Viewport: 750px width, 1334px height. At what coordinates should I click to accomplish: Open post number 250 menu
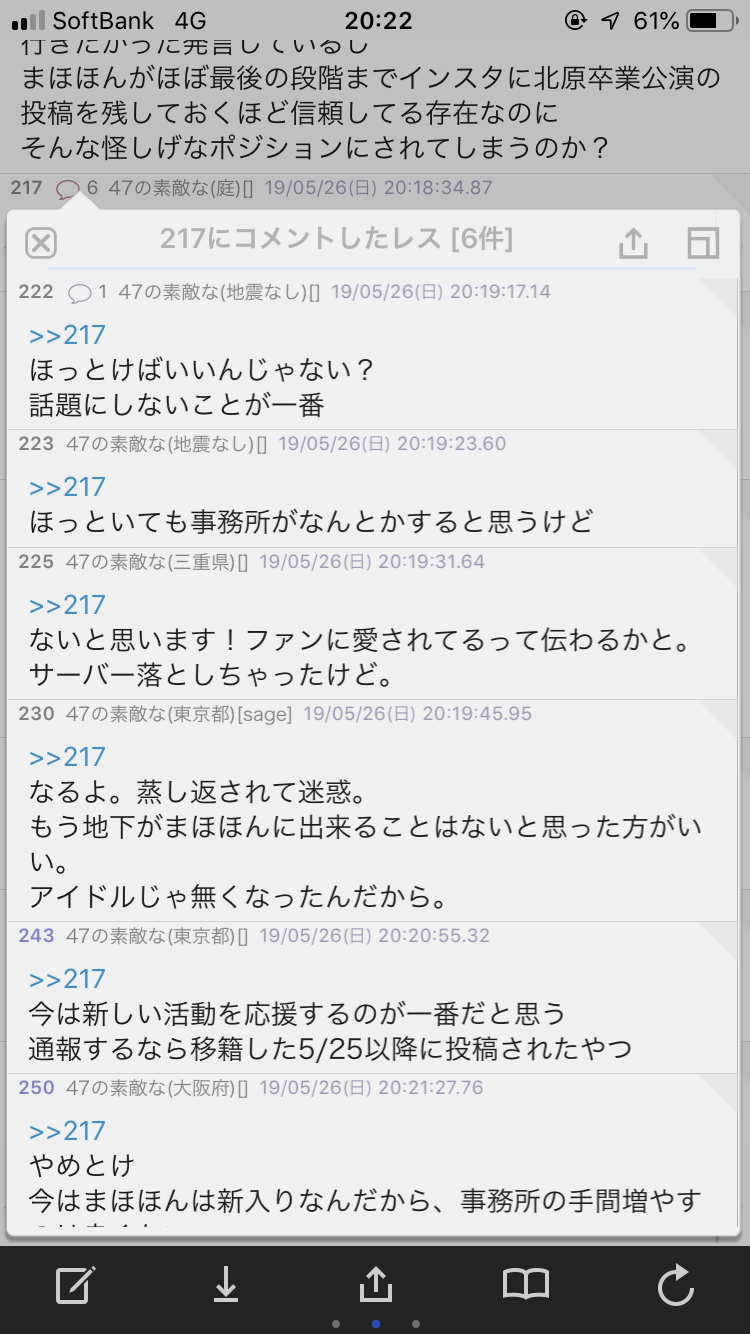[x=36, y=1088]
